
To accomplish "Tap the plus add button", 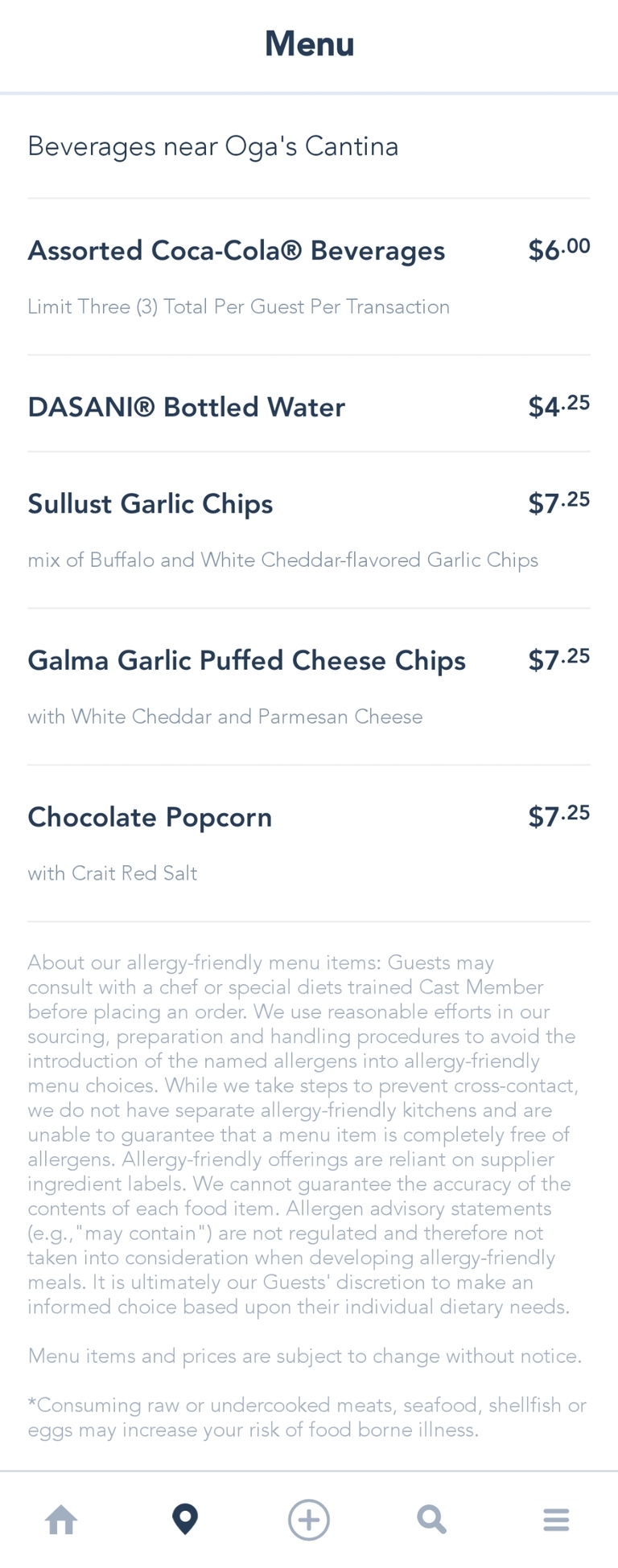I will (309, 1520).
